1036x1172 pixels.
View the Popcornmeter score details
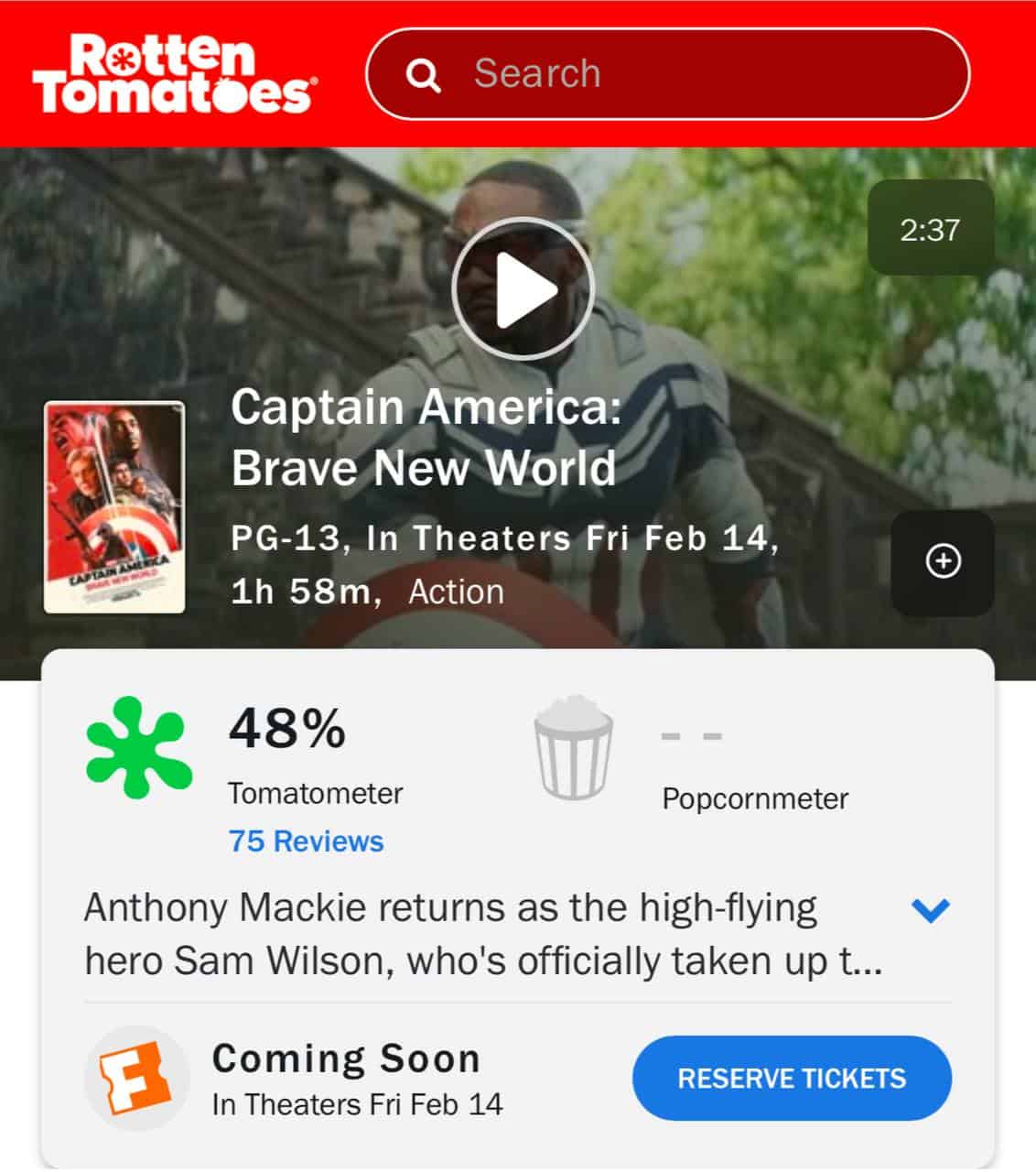[x=754, y=798]
